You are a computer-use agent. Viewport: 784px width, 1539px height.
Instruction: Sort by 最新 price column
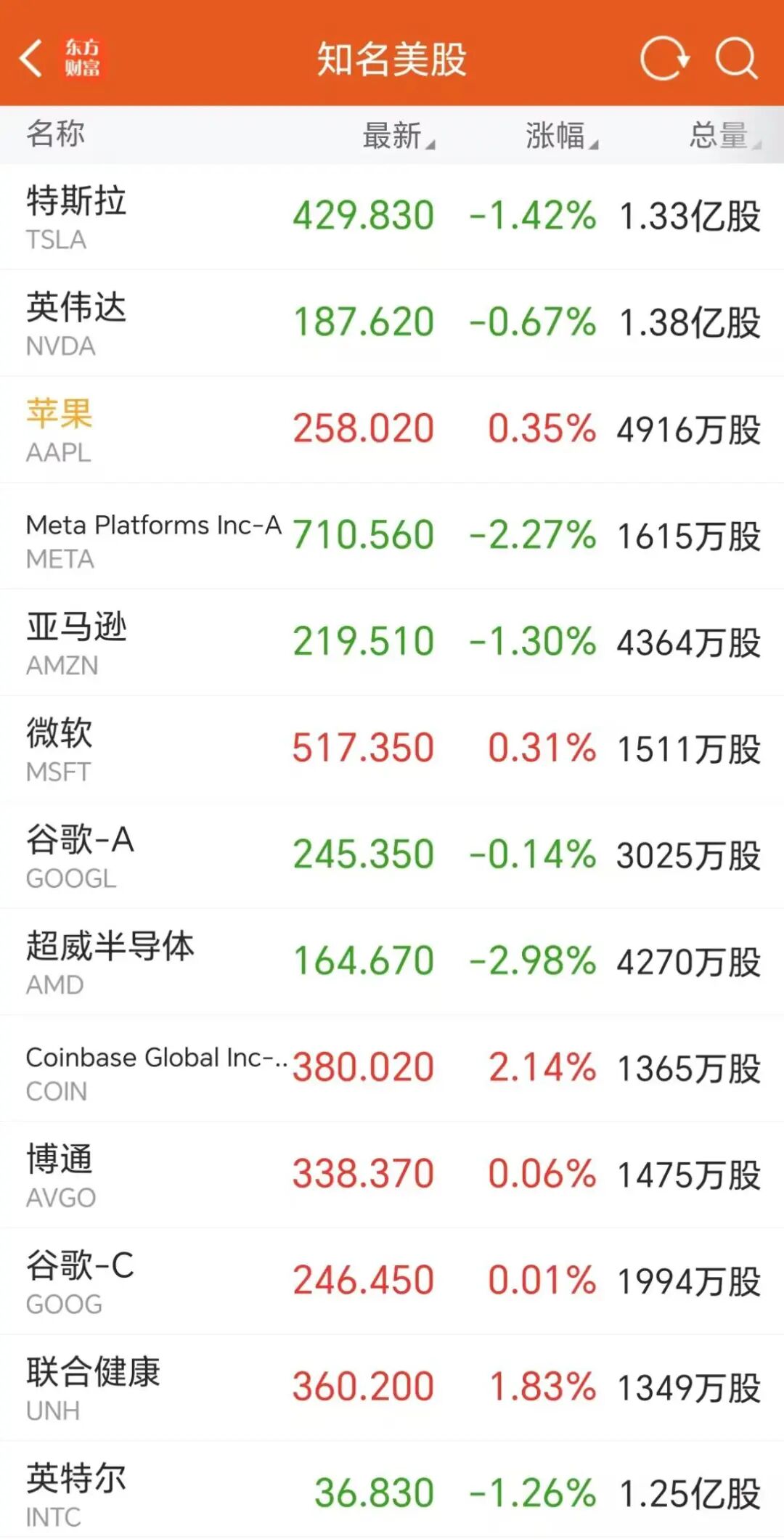click(397, 136)
